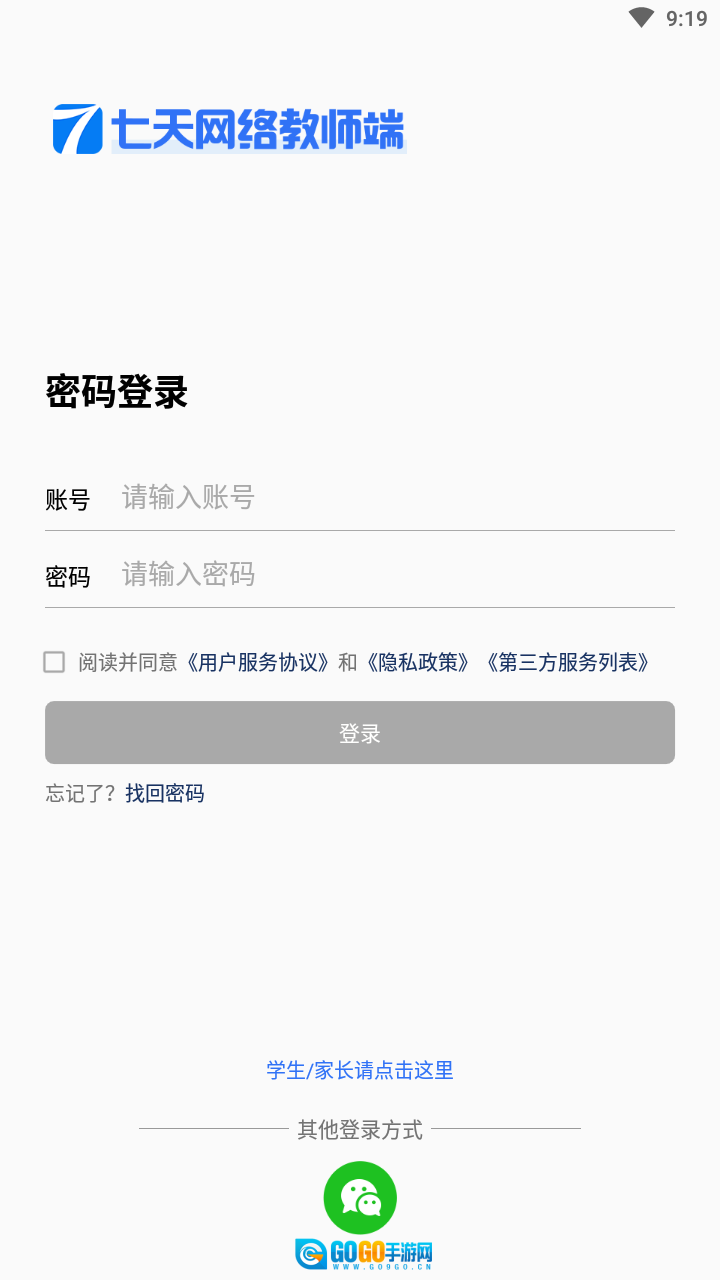
Task: Tap 学生/家长请点击这里 link
Action: click(x=360, y=1071)
